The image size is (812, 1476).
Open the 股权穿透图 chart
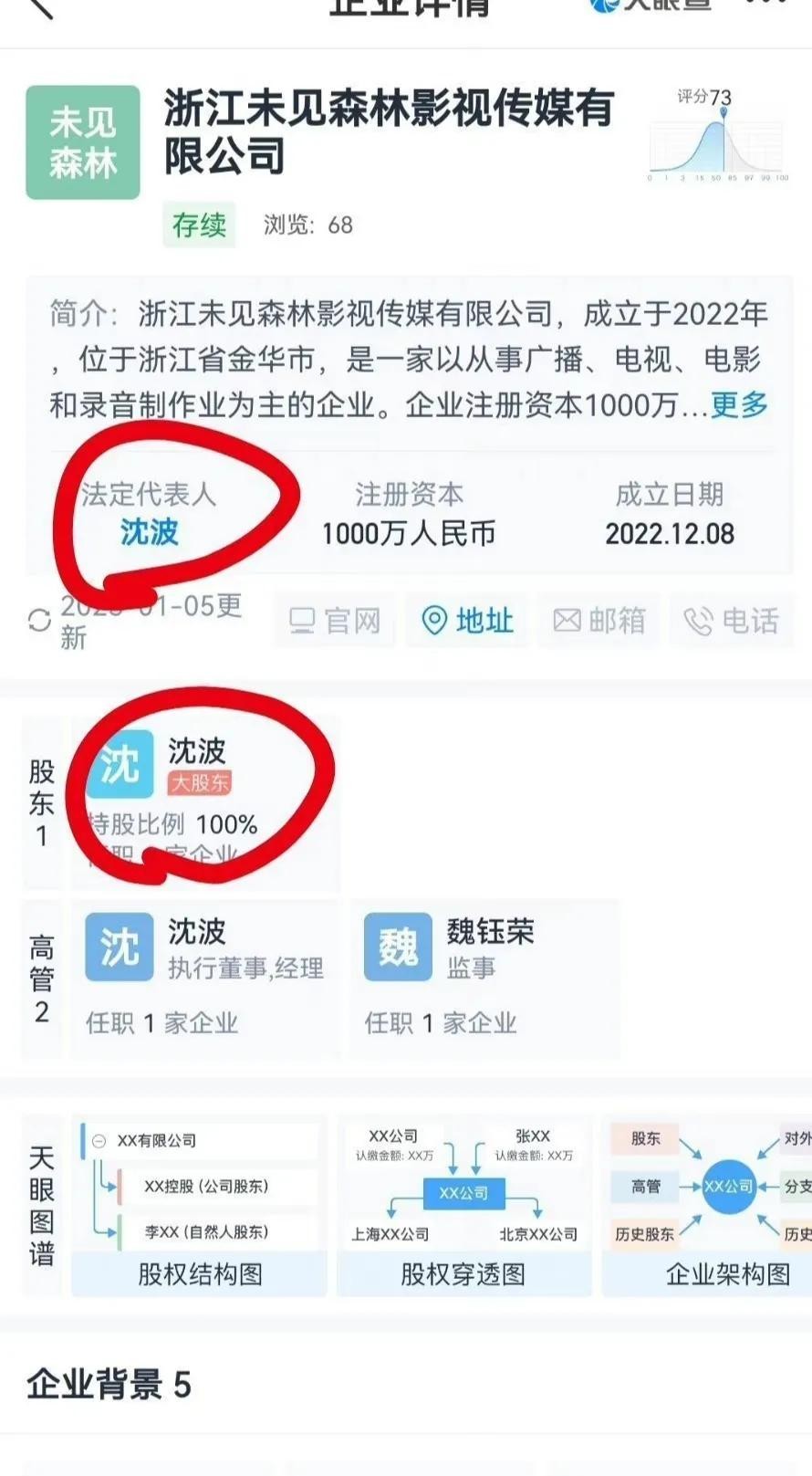click(x=463, y=1206)
